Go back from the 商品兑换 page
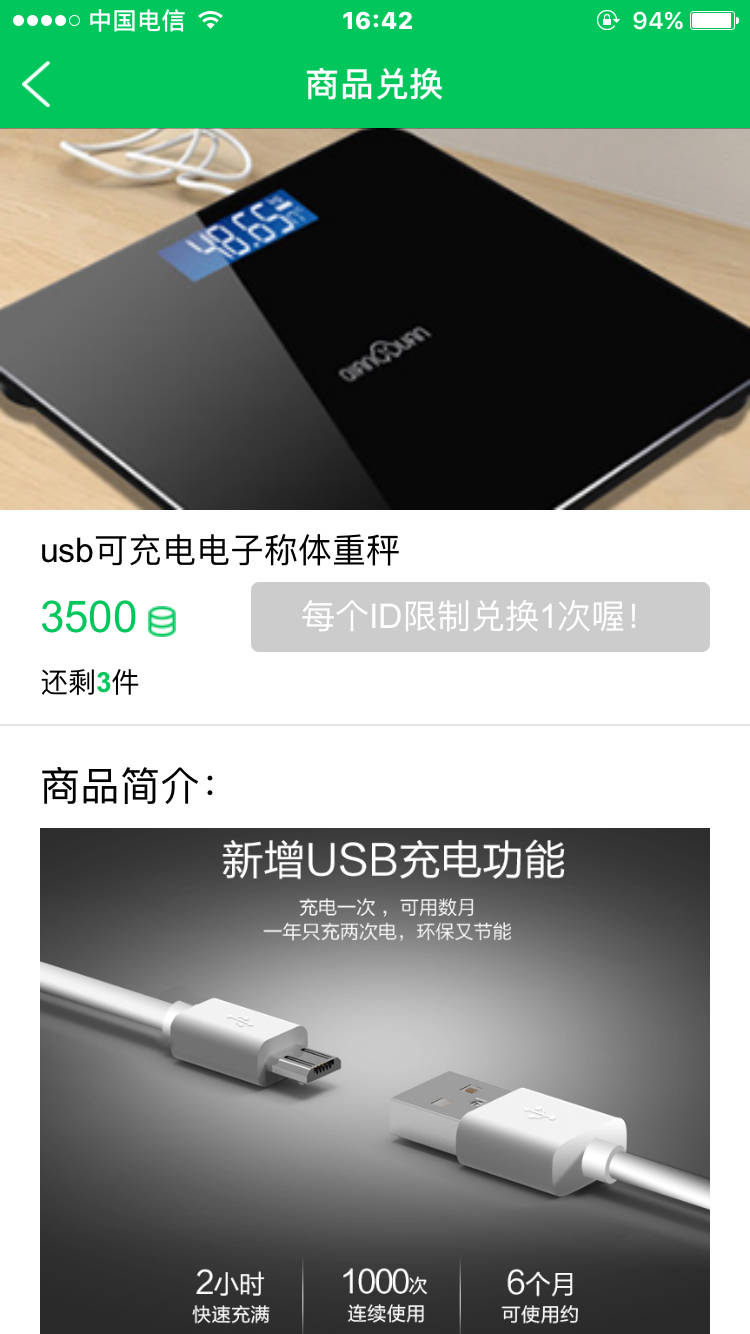 36,85
